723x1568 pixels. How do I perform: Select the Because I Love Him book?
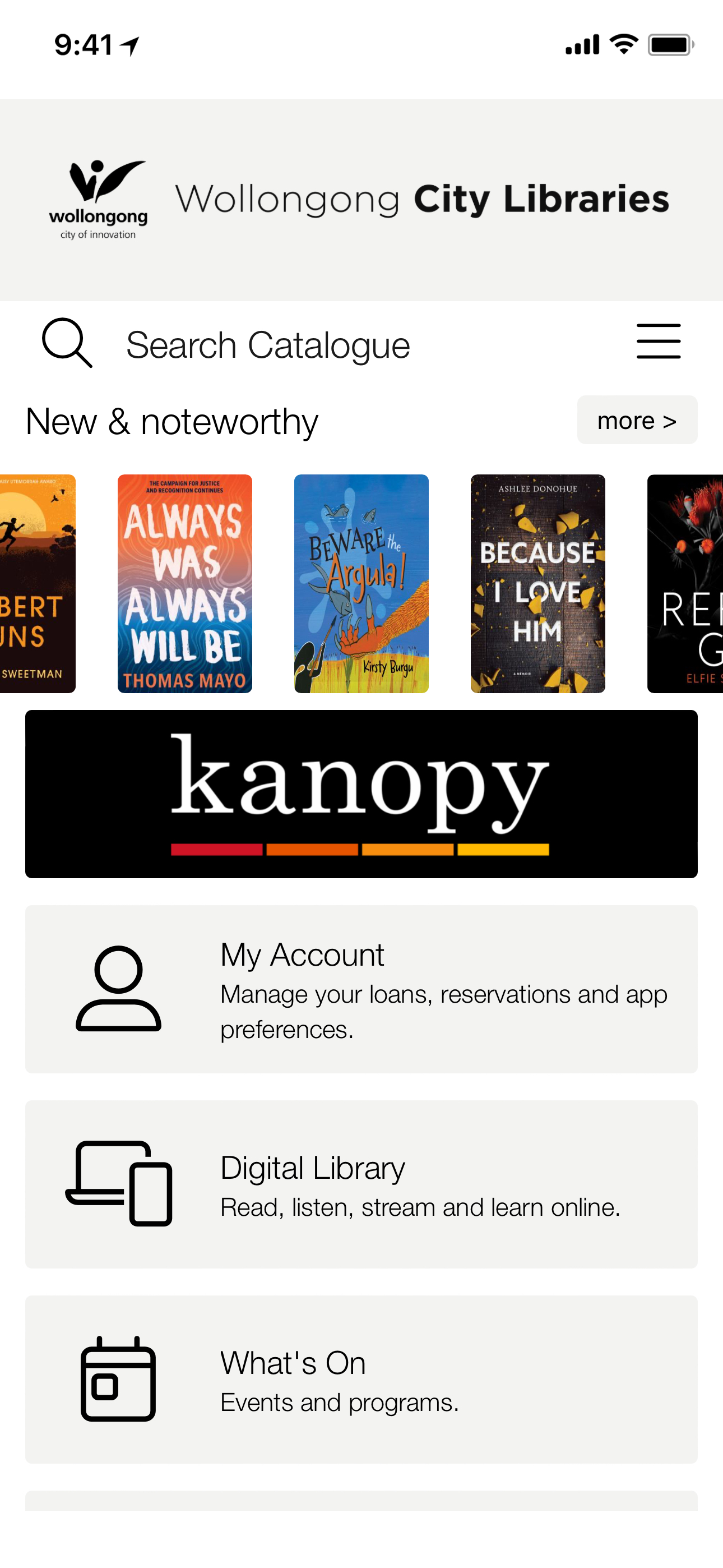[537, 583]
